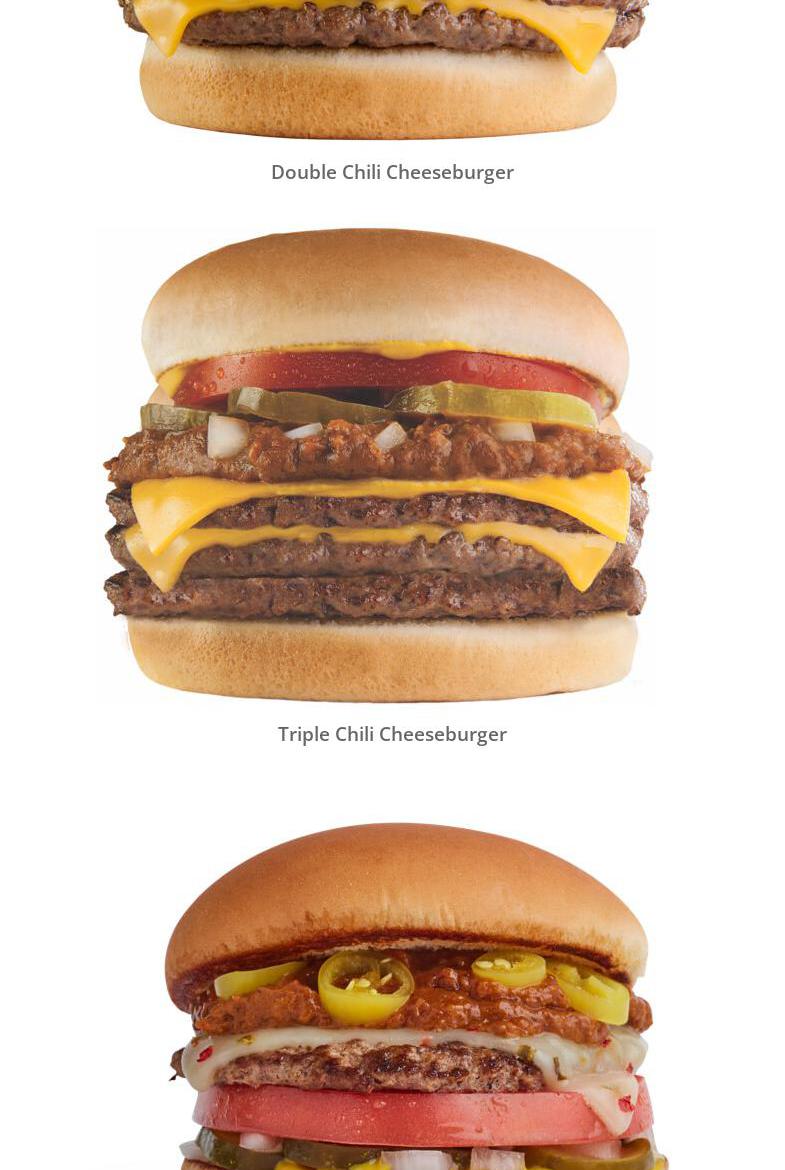Screen dimensions: 785x1170
Task: Open the jalapeño chili burger below Triple
Action: [x=410, y=1000]
